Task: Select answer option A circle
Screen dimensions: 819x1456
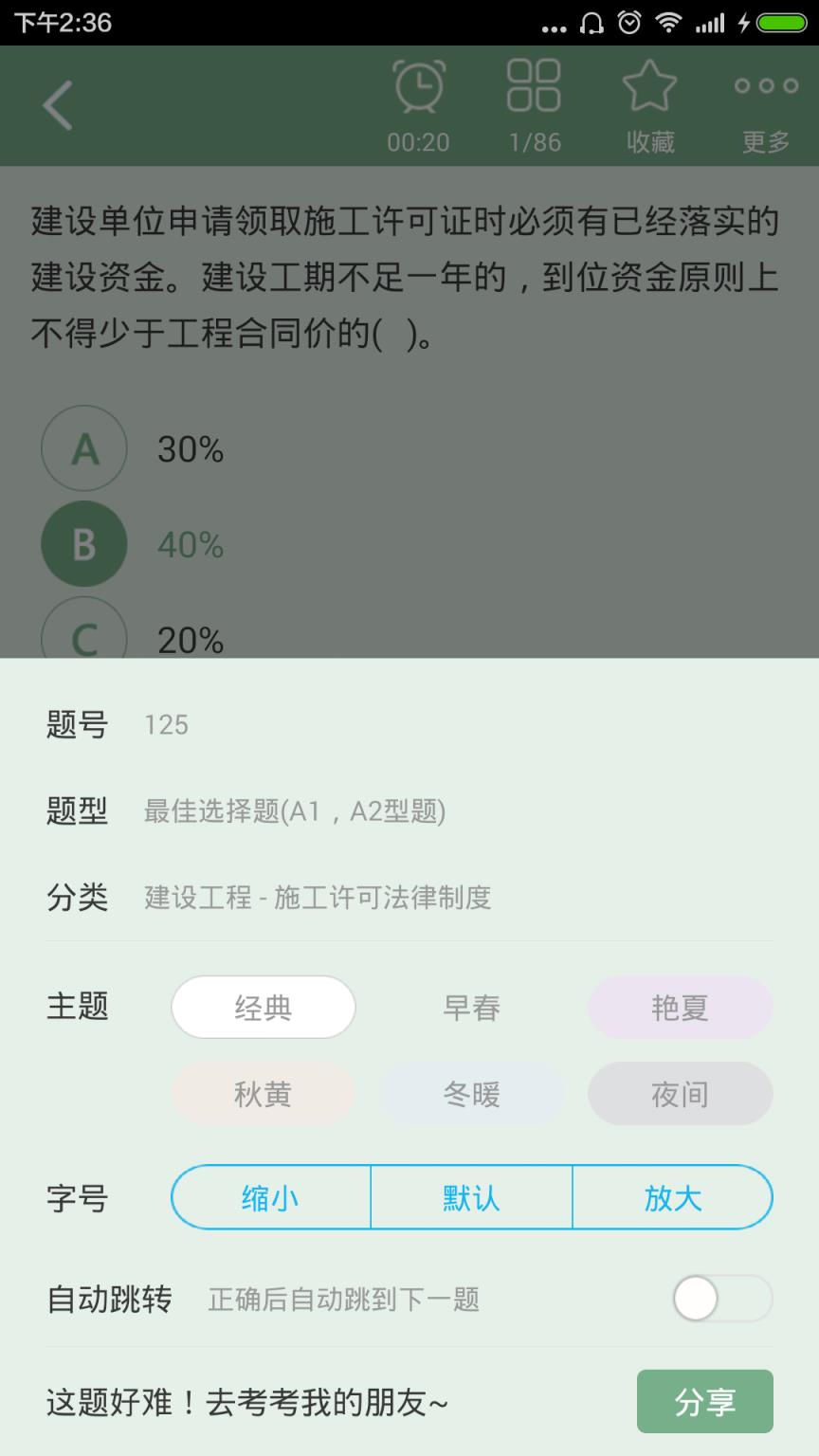Action: coord(83,448)
